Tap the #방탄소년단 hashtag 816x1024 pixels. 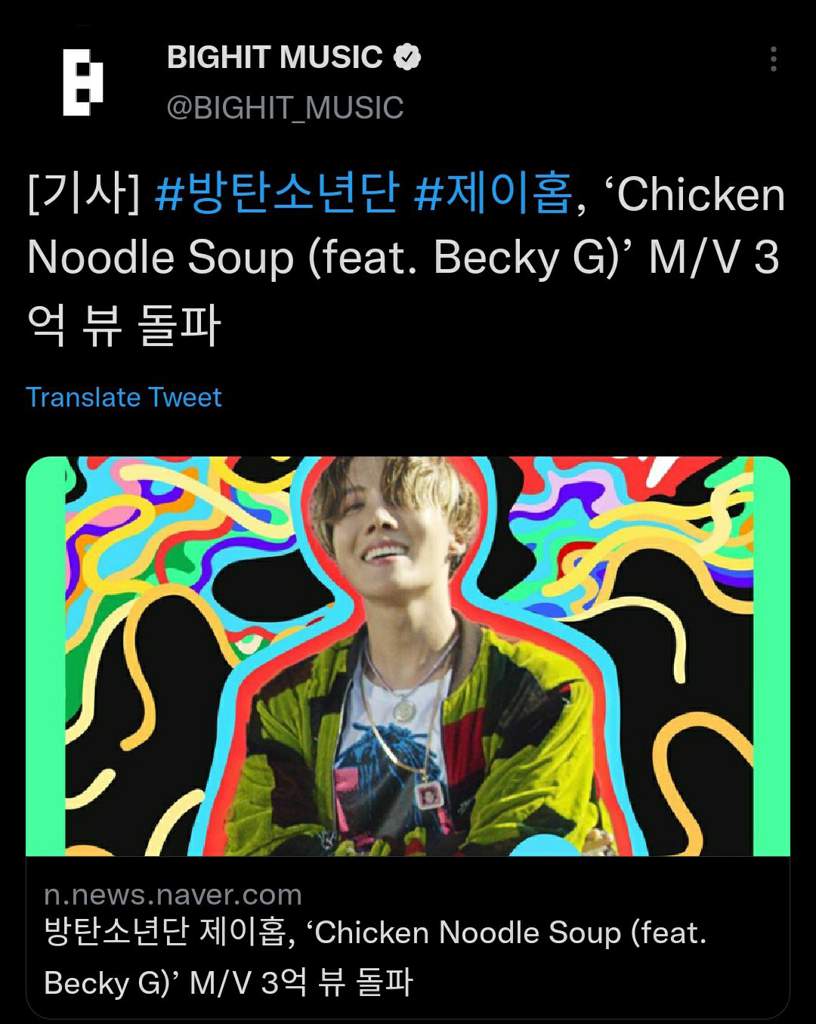(x=277, y=194)
